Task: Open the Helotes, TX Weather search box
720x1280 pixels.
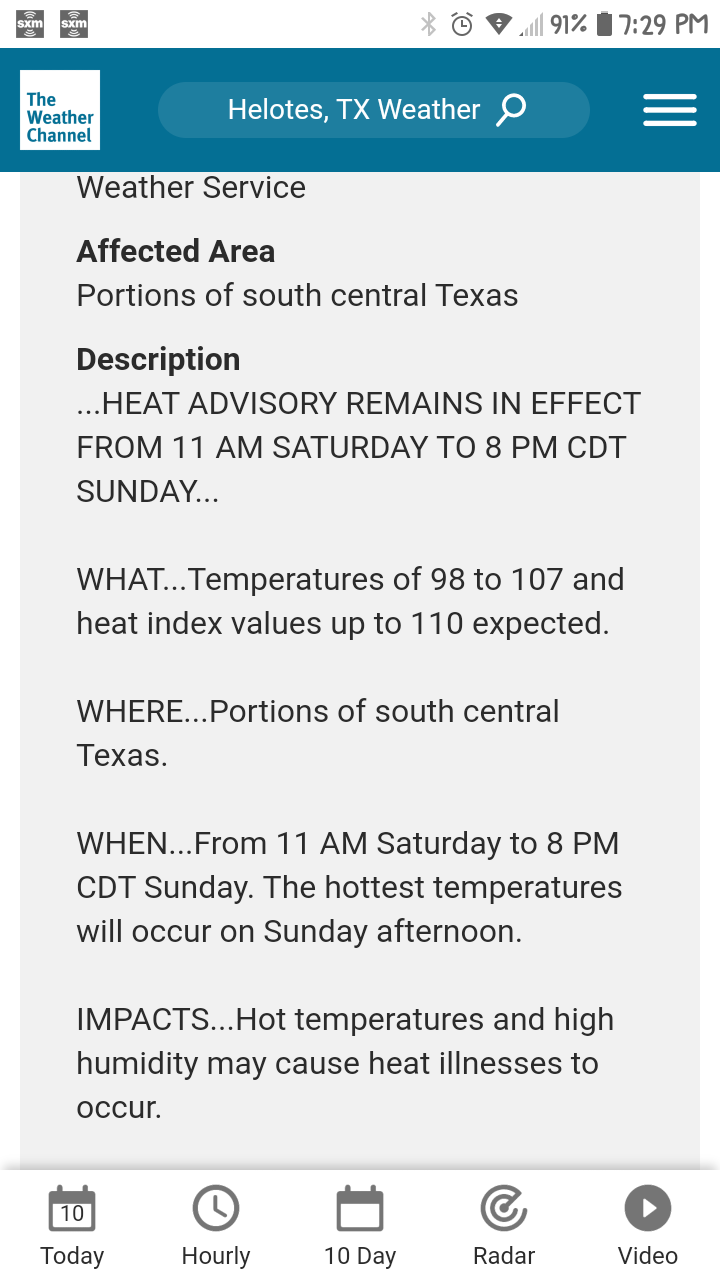Action: pyautogui.click(x=373, y=110)
